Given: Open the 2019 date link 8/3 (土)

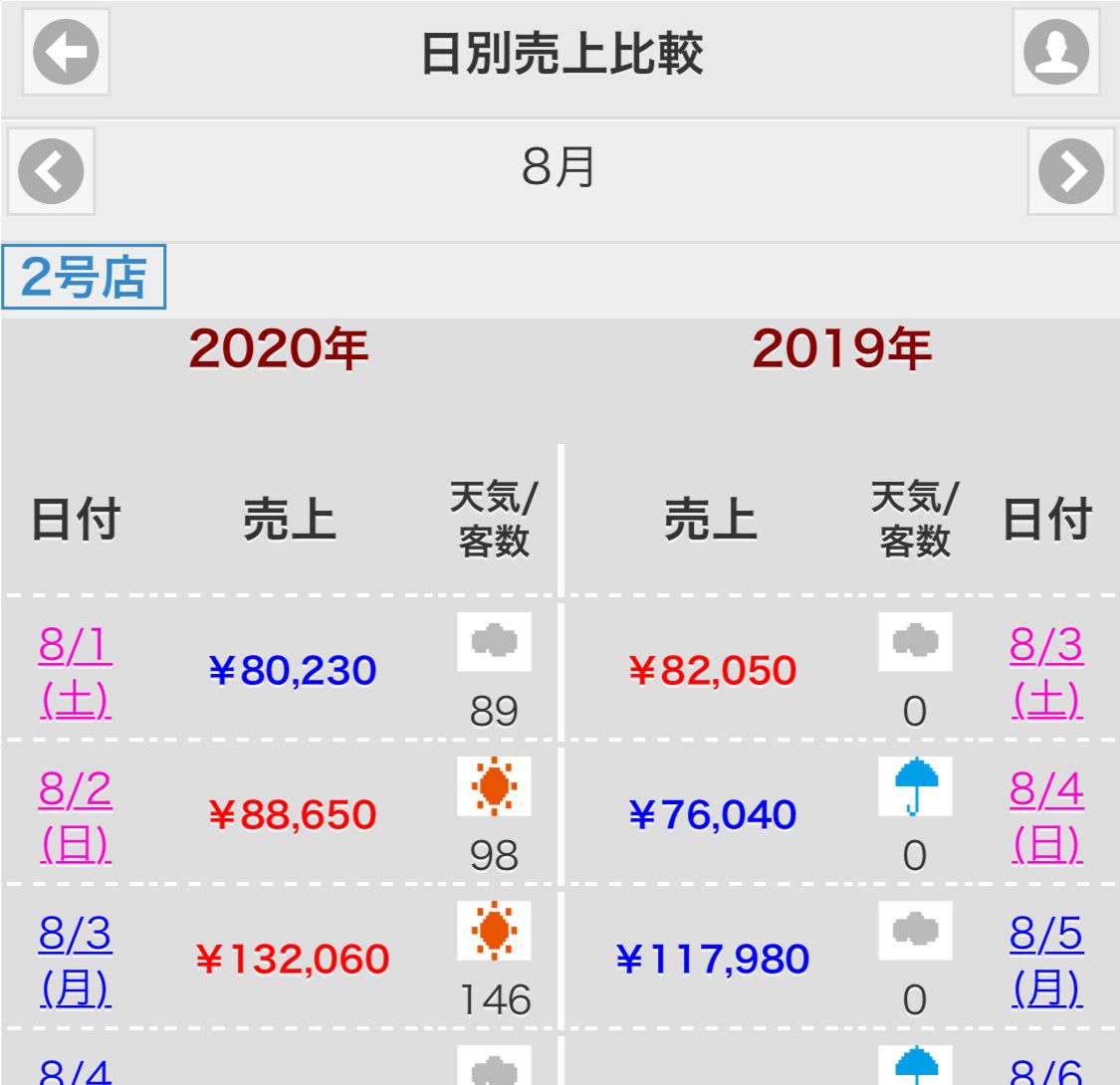Looking at the screenshot, I should pos(1046,673).
